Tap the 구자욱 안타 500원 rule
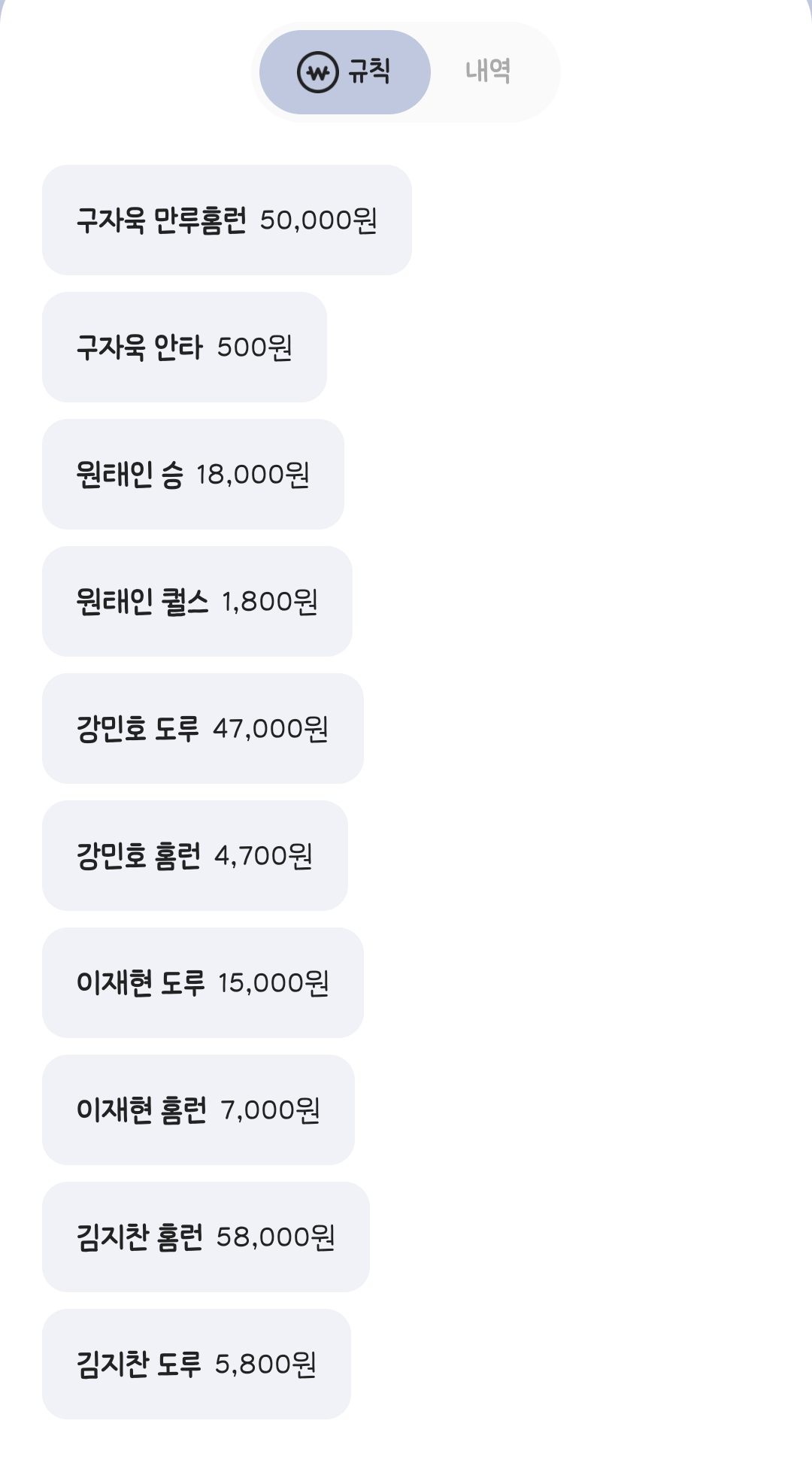 pos(184,348)
